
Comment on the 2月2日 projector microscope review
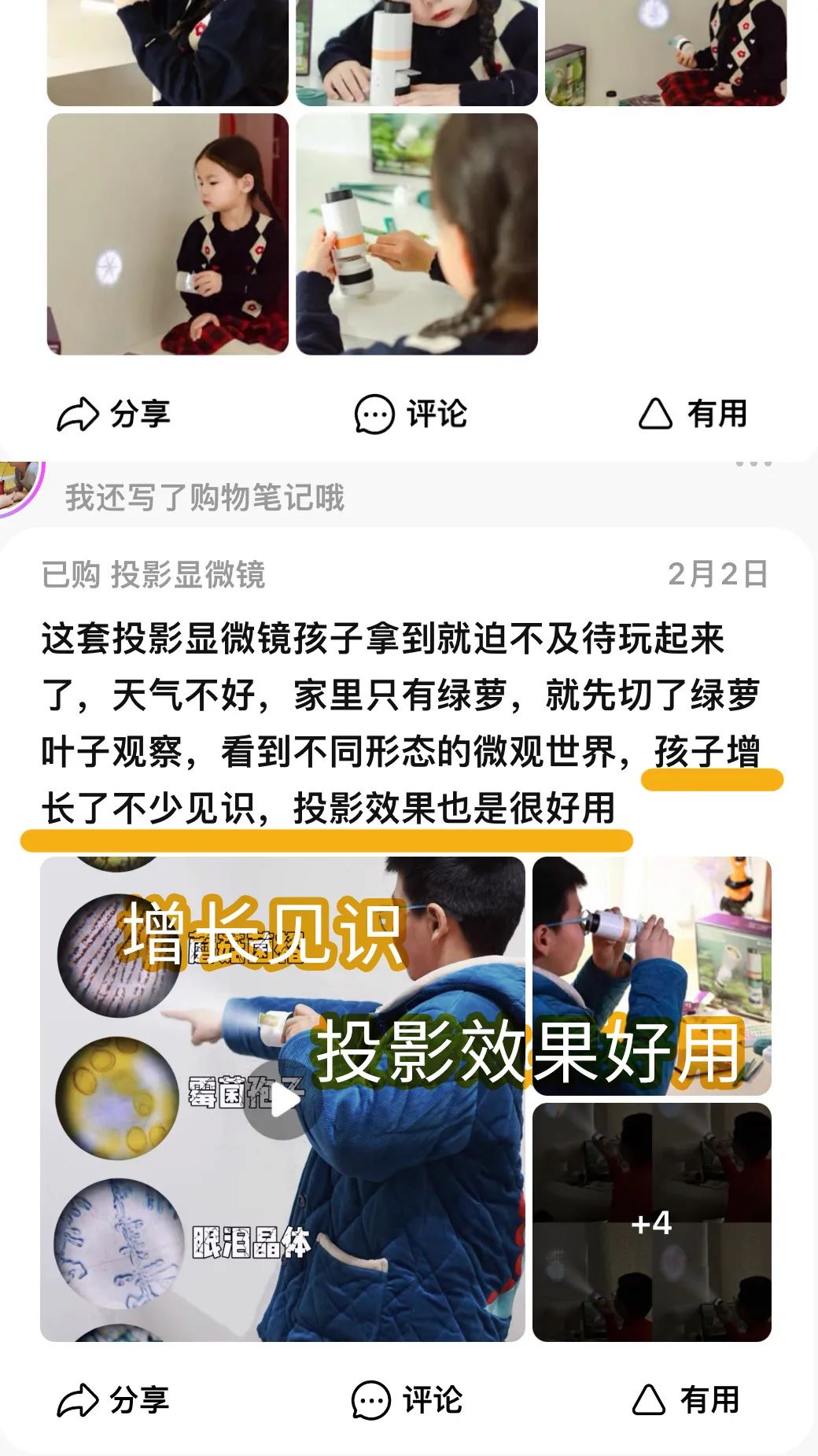407,1401
